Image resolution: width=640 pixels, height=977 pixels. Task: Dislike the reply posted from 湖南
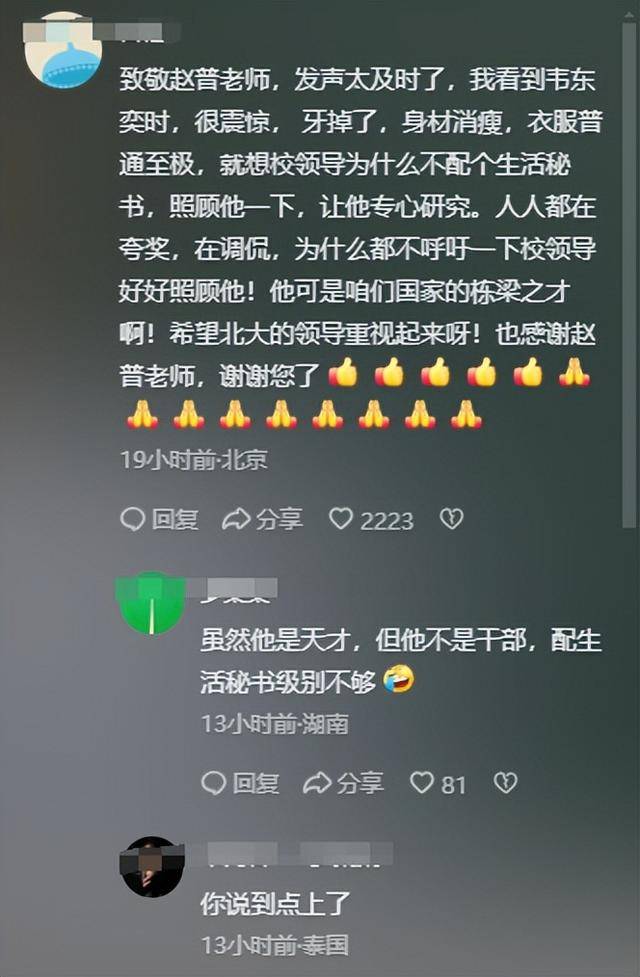[506, 783]
